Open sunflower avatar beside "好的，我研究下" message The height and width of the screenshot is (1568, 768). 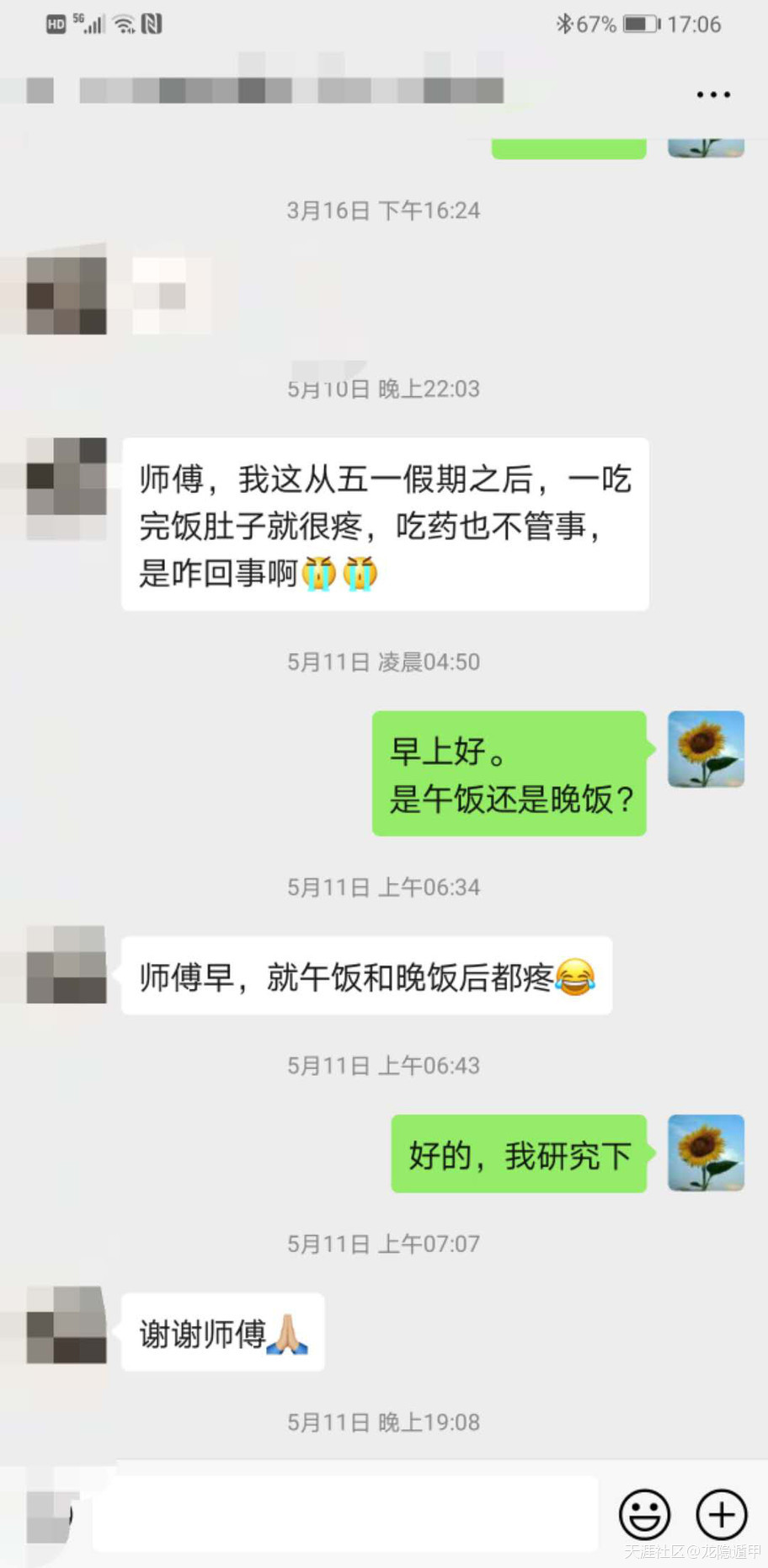pos(706,1153)
